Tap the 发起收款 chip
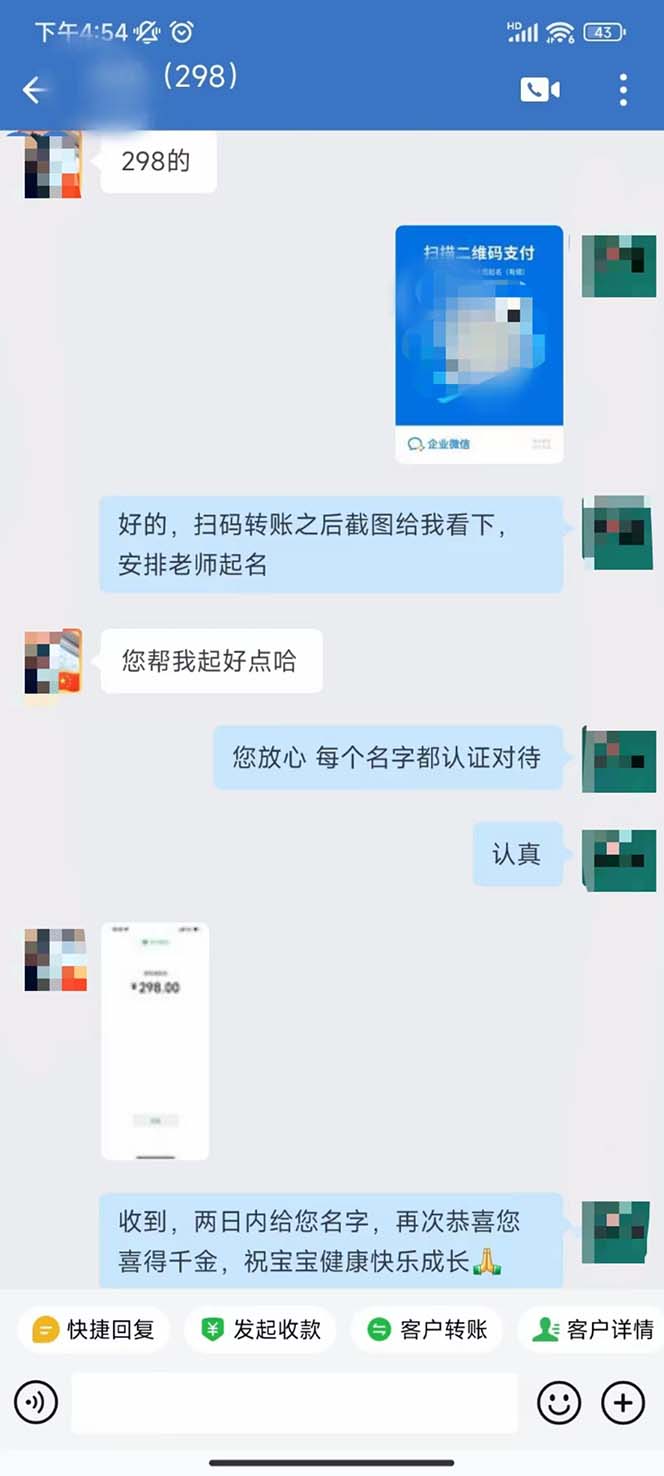 [261, 1329]
